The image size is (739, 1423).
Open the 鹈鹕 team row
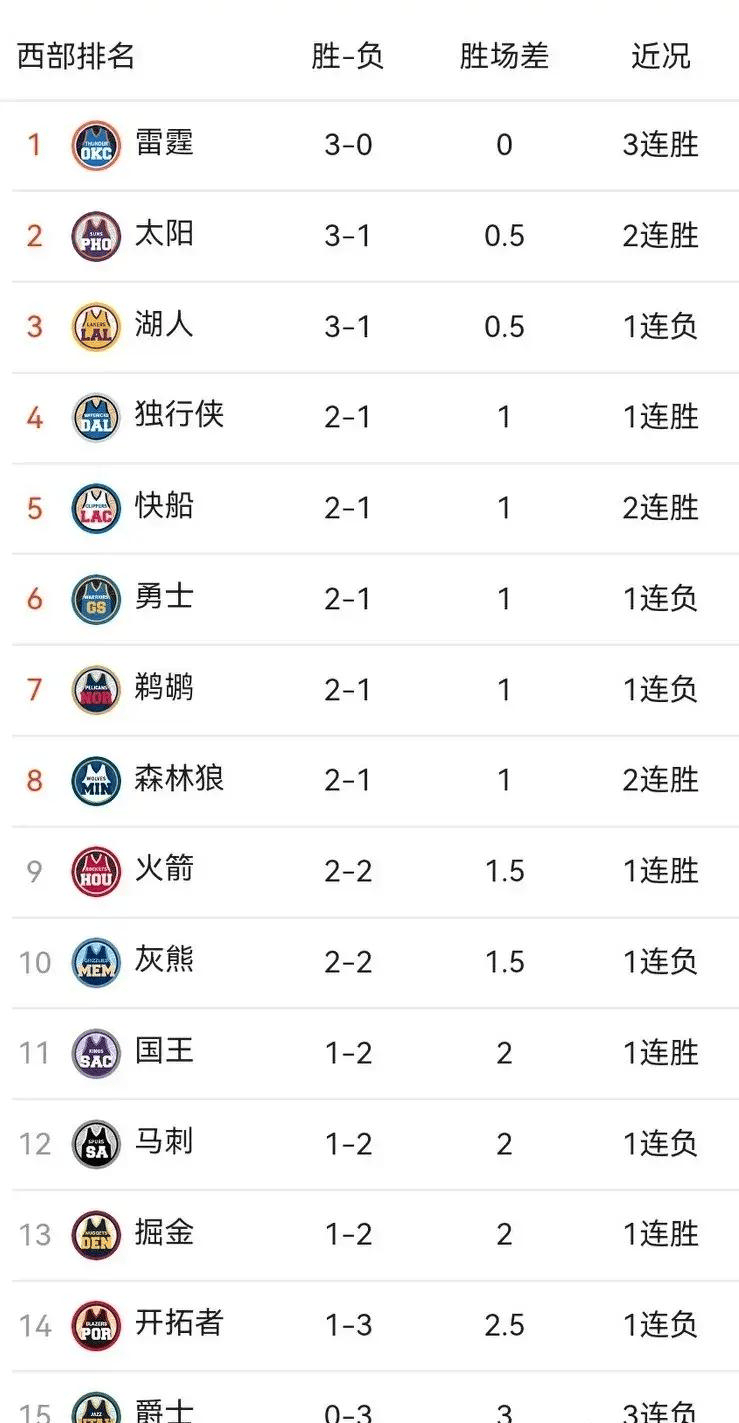pos(165,689)
